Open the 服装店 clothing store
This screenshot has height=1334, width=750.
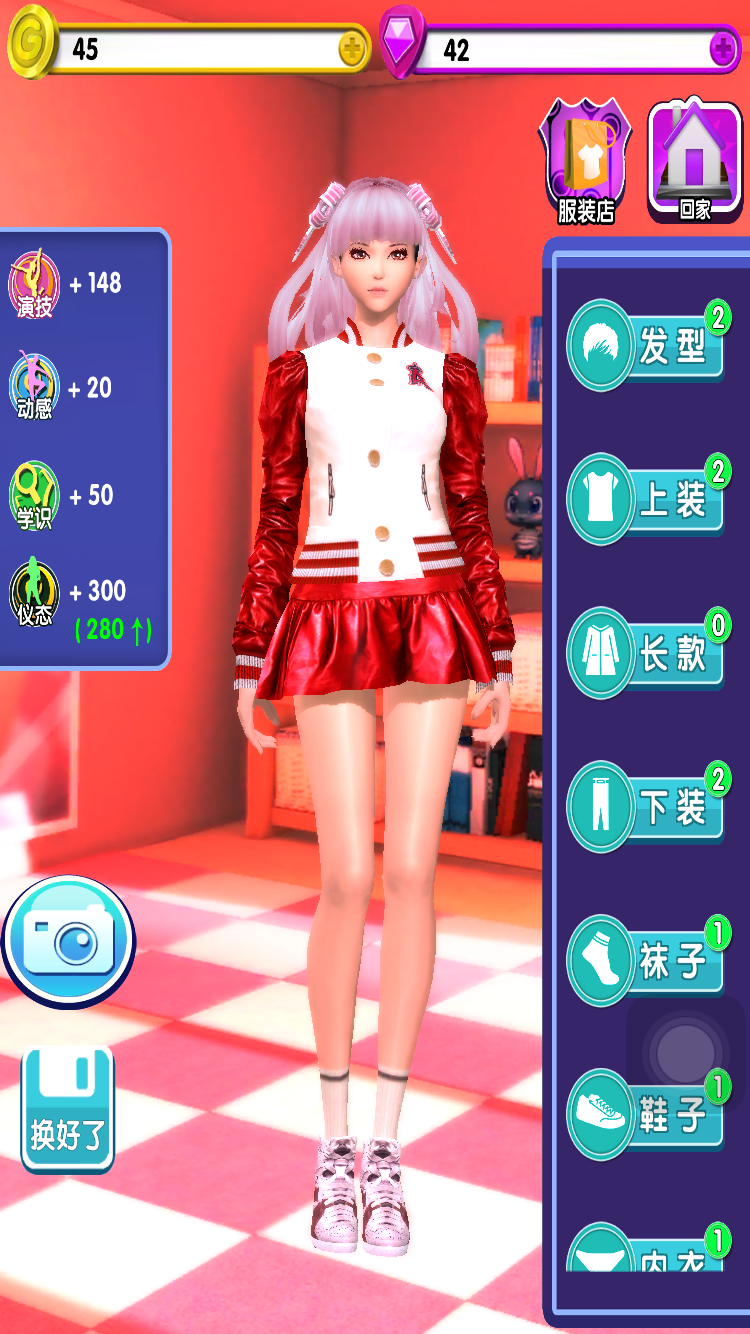pos(586,162)
